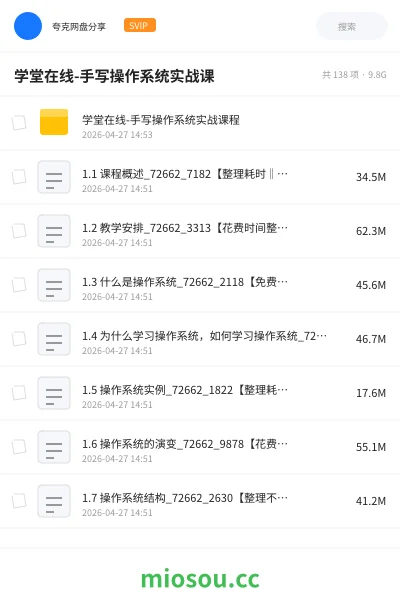This screenshot has width=400, height=600.
Task: Tap the 搜索 search box
Action: 351,26
